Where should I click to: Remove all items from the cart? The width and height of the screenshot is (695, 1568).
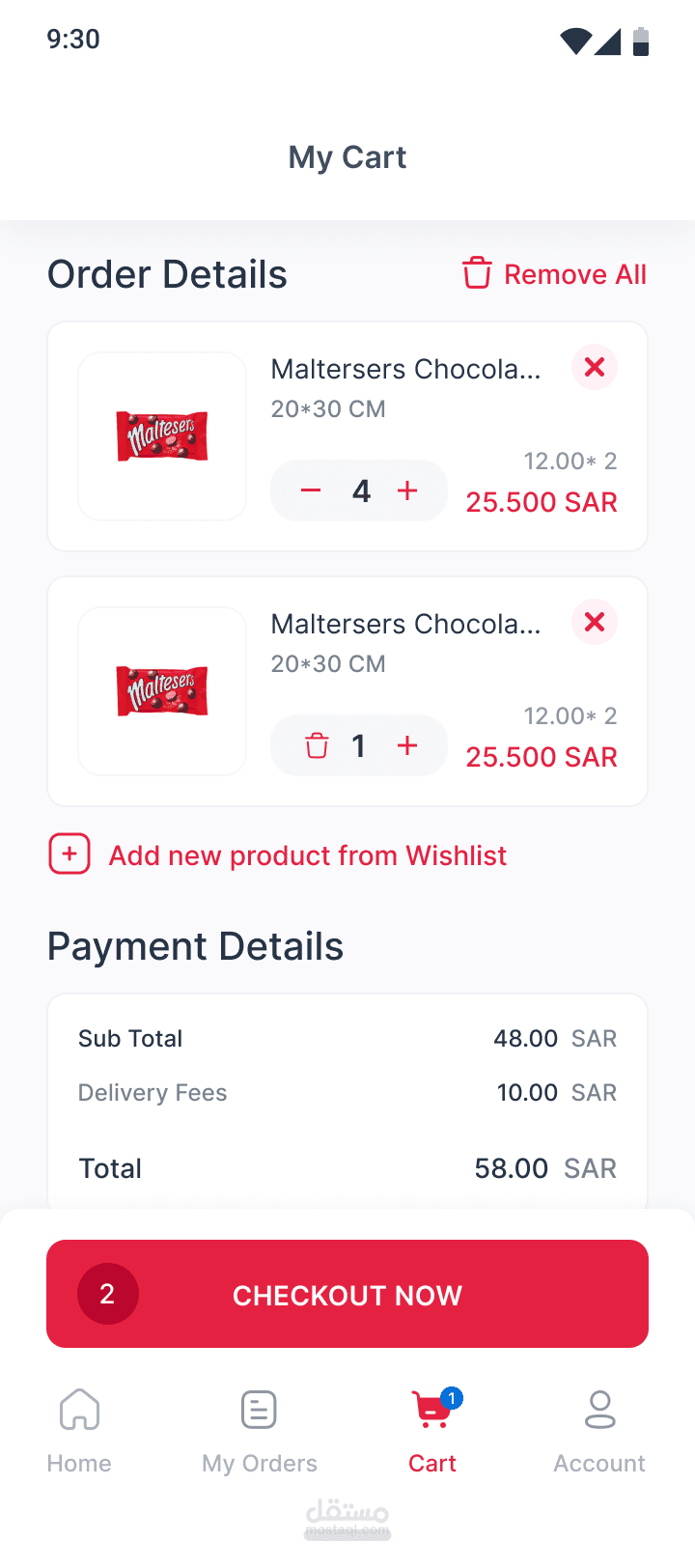[555, 274]
